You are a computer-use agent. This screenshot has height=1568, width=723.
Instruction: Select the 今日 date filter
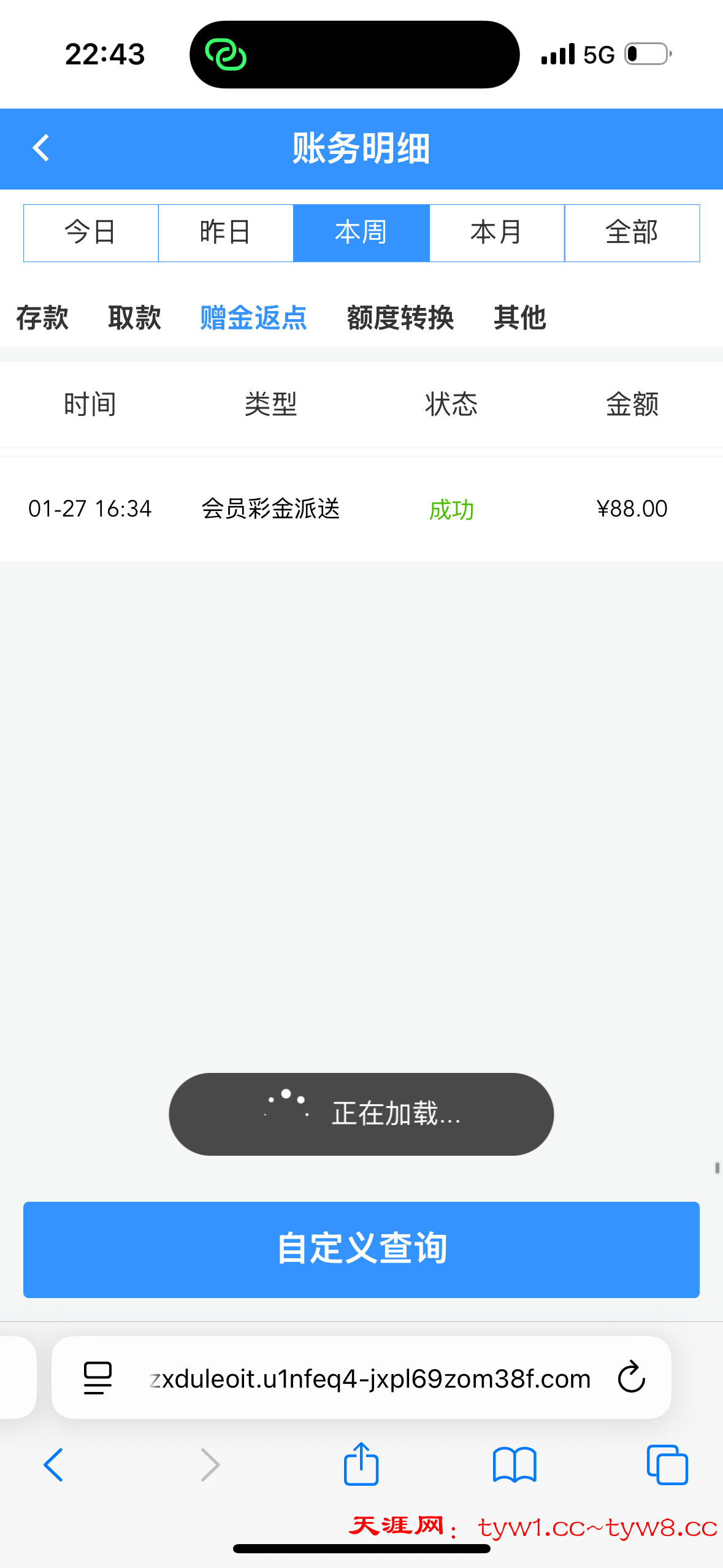[x=90, y=233]
